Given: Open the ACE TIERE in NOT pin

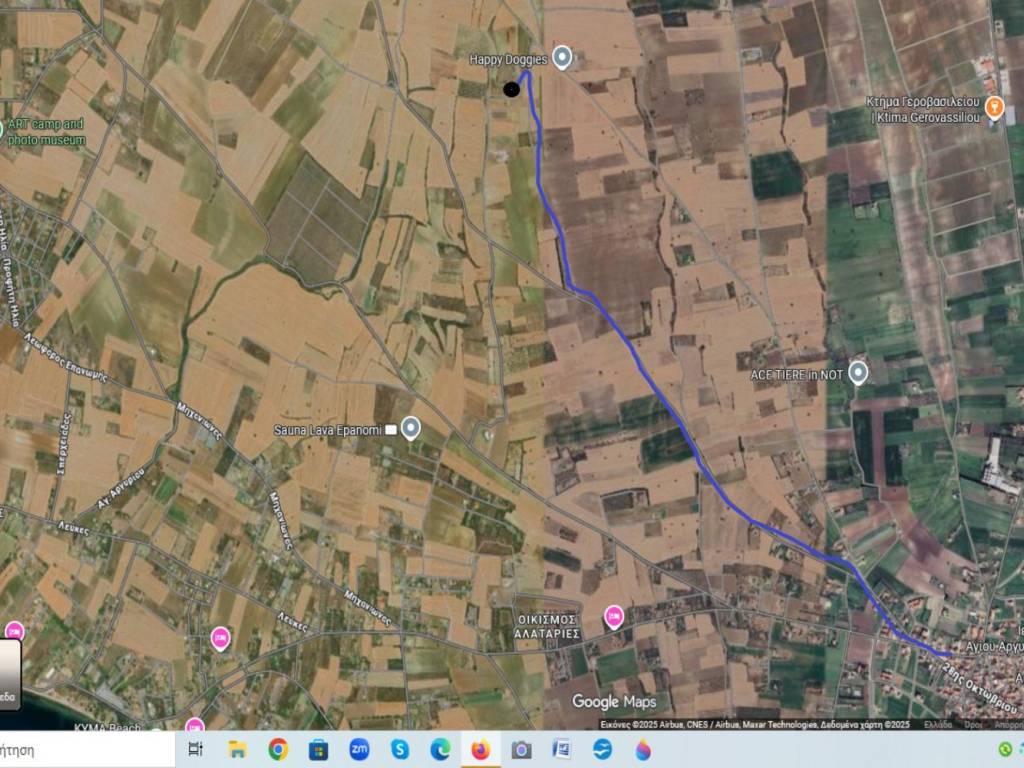Looking at the screenshot, I should (858, 373).
